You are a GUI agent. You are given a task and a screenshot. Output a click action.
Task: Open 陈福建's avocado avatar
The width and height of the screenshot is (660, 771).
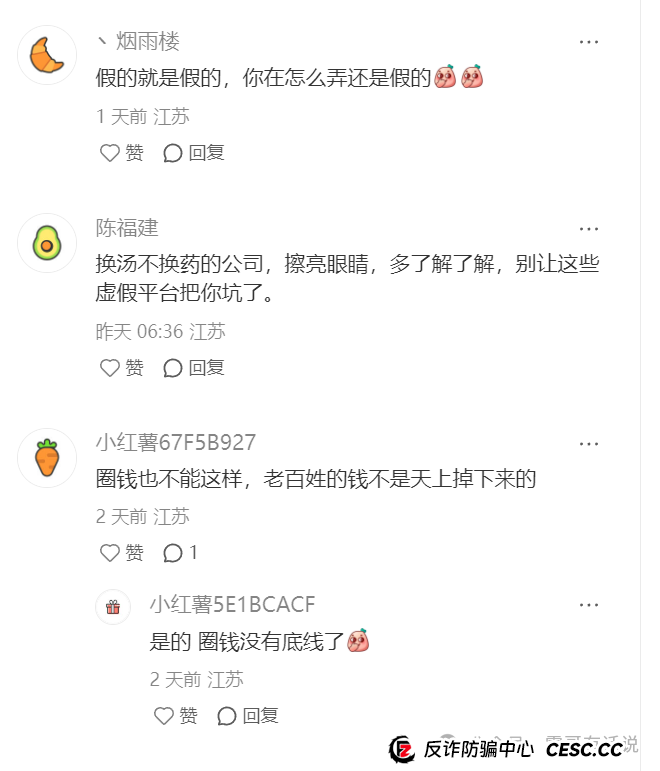click(x=47, y=243)
